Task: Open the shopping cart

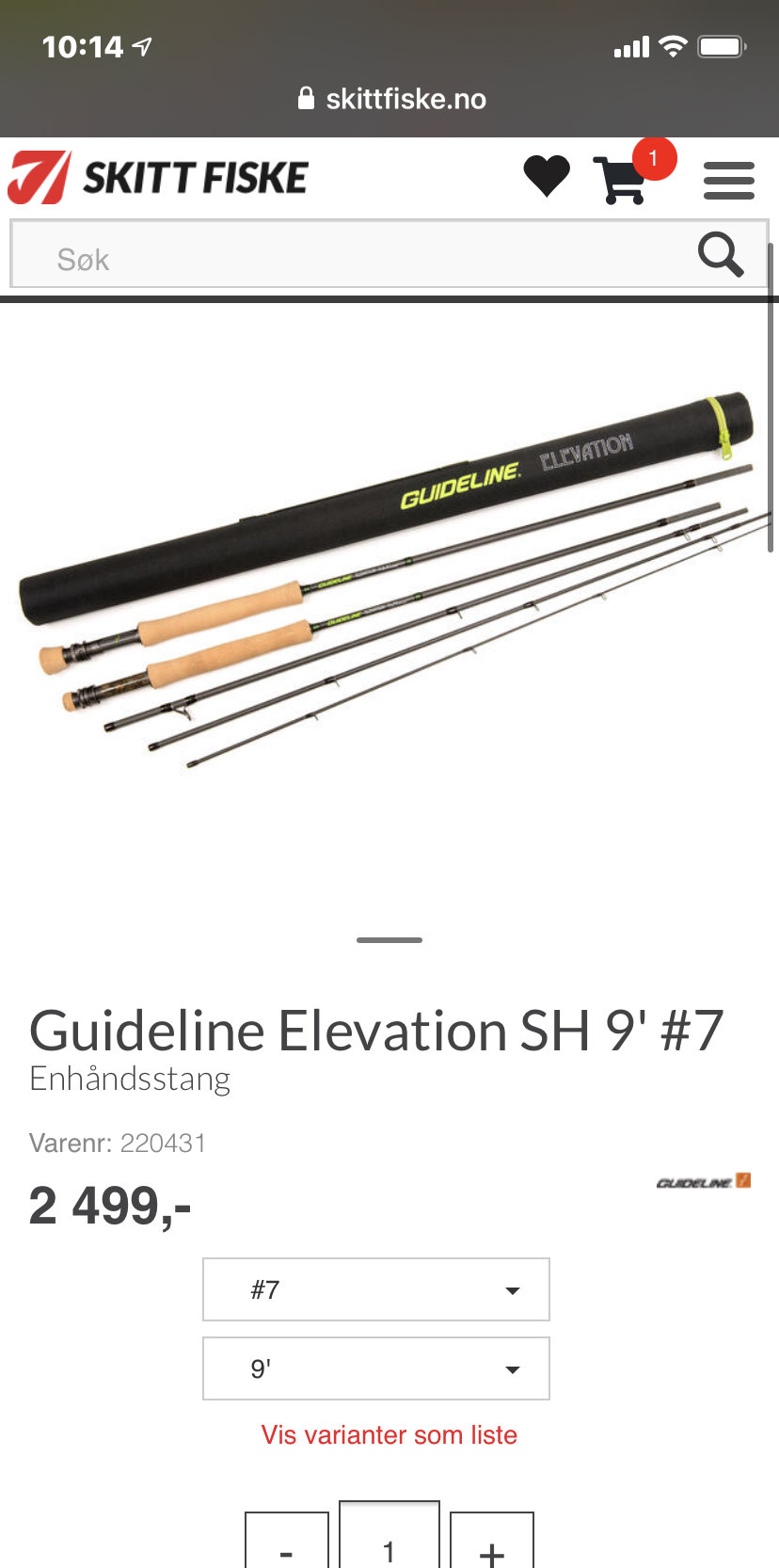Action: (622, 179)
